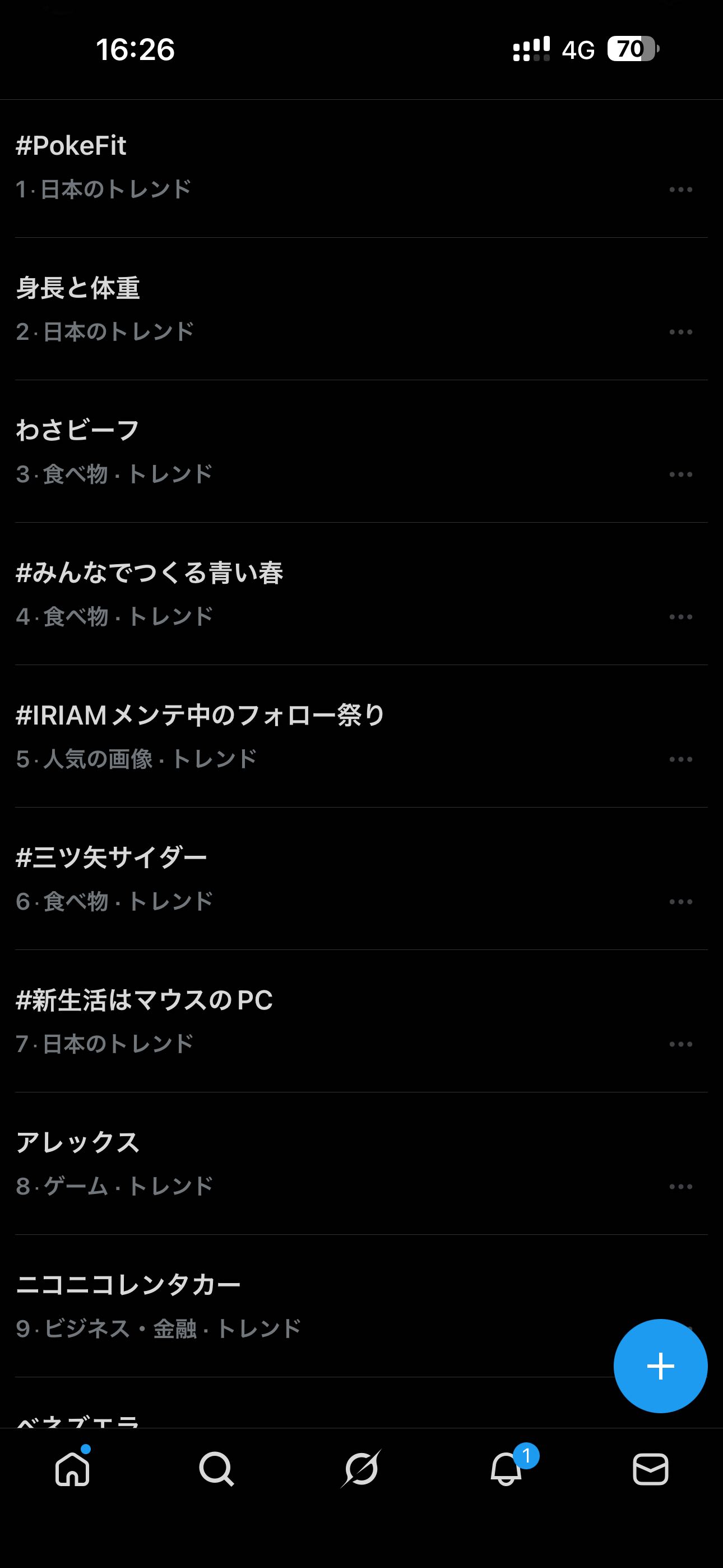
Task: Go to the Home tab
Action: (x=72, y=1469)
